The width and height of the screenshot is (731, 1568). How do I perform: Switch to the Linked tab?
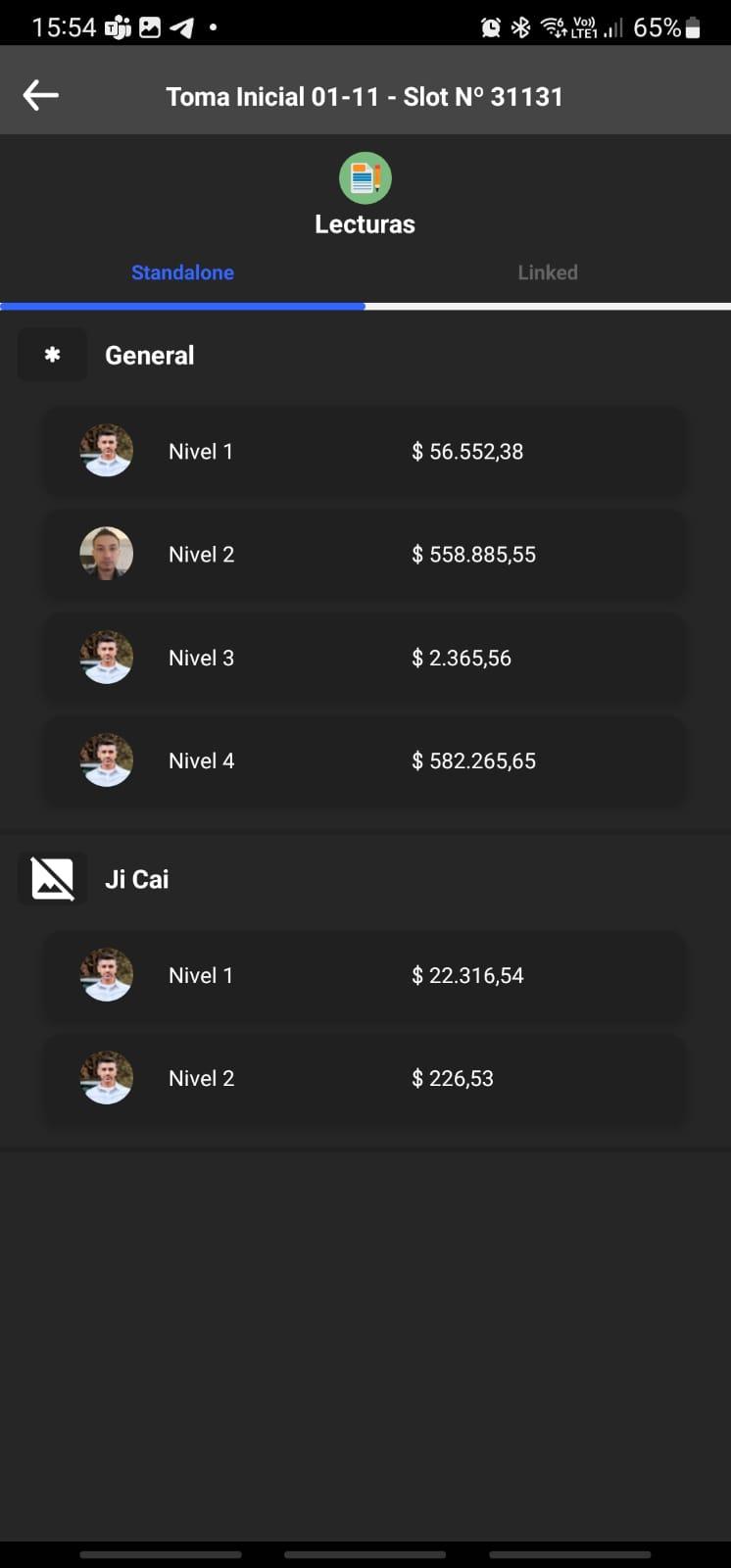pyautogui.click(x=548, y=272)
